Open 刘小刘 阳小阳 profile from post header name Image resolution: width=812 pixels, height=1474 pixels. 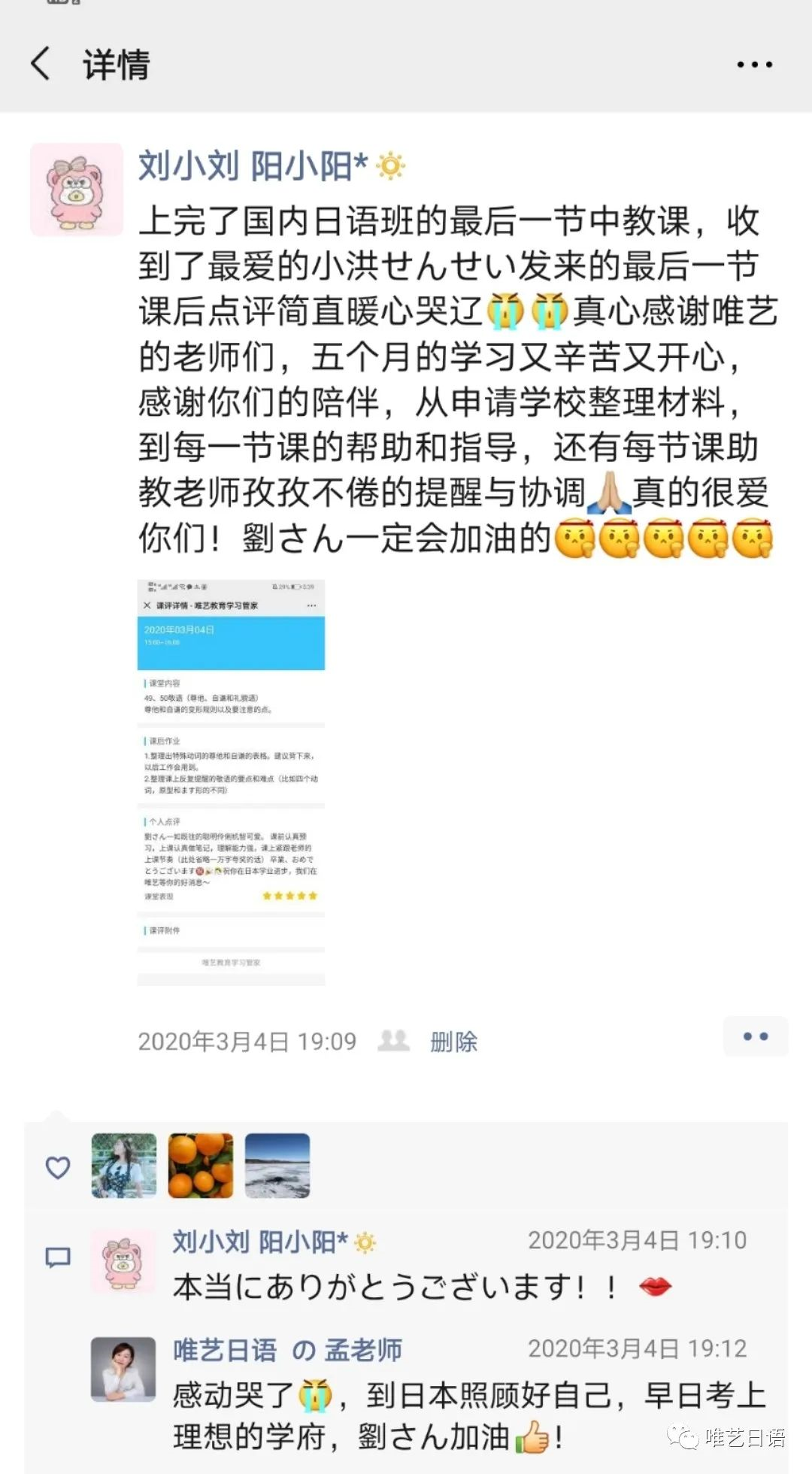[x=253, y=166]
